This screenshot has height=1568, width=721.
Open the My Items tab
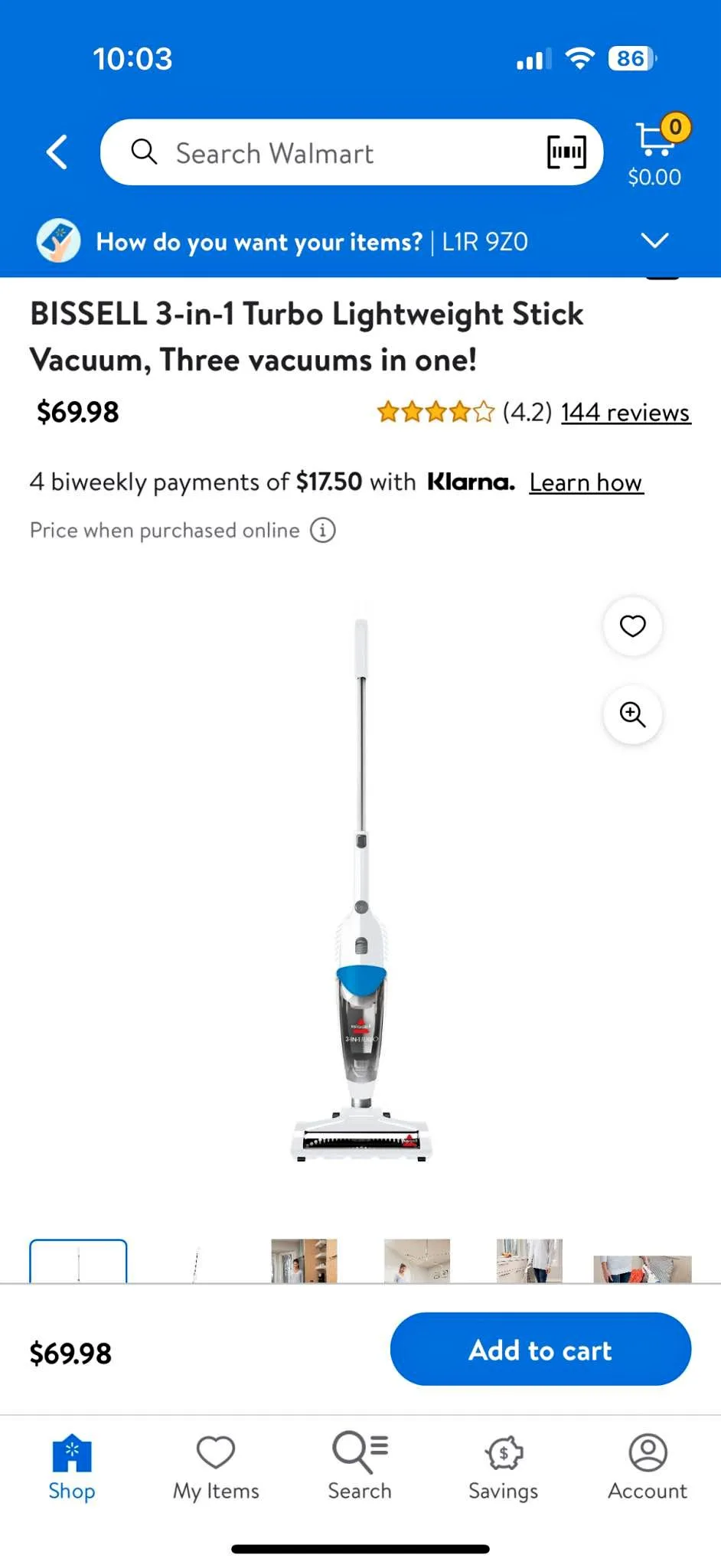(x=216, y=1466)
